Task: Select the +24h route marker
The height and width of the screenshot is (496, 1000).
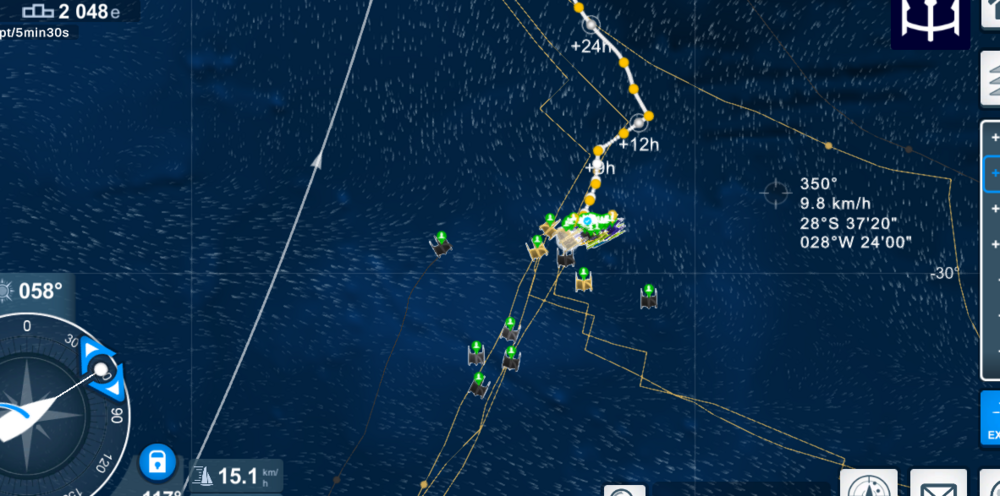Action: click(x=591, y=24)
